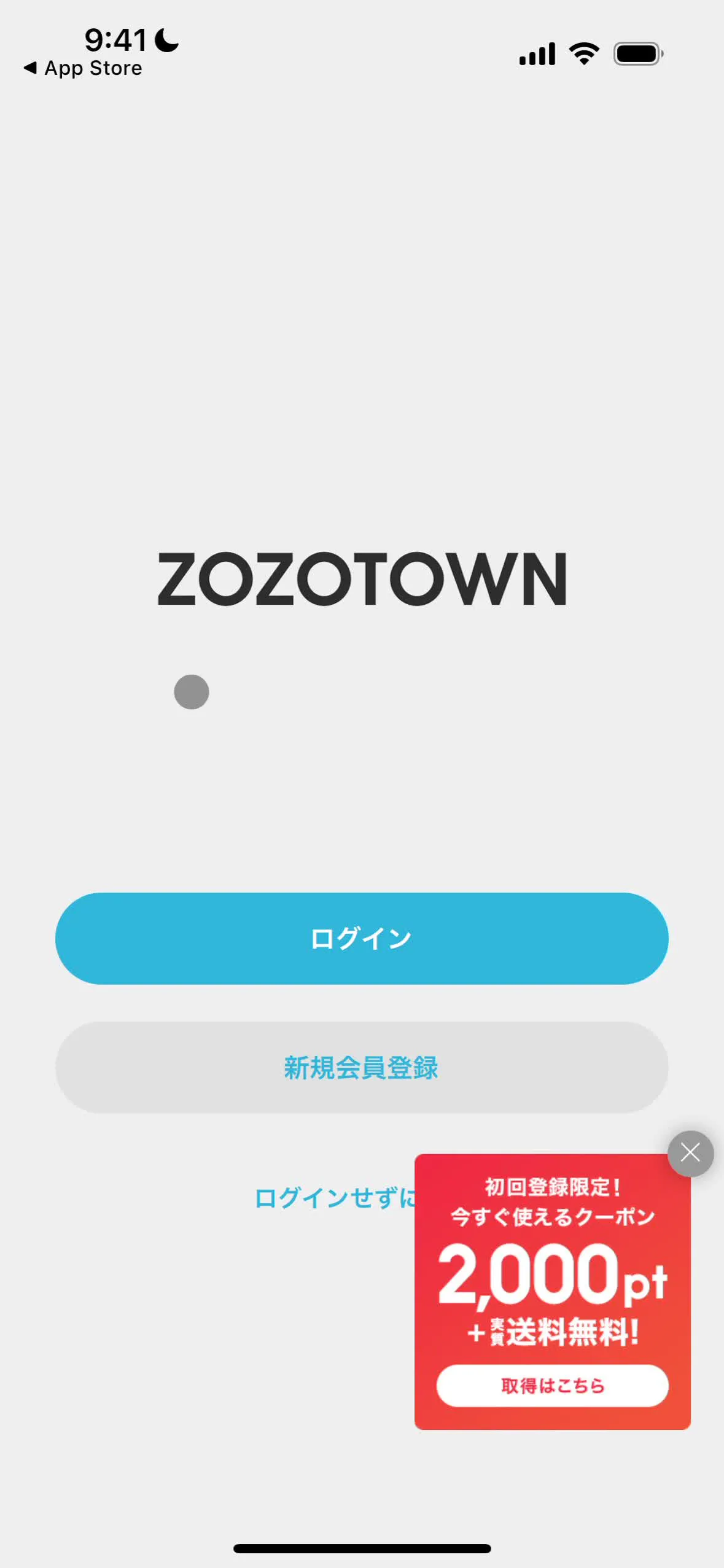Tap 取得はこちら to get coupon
Image resolution: width=724 pixels, height=1568 pixels.
552,1385
